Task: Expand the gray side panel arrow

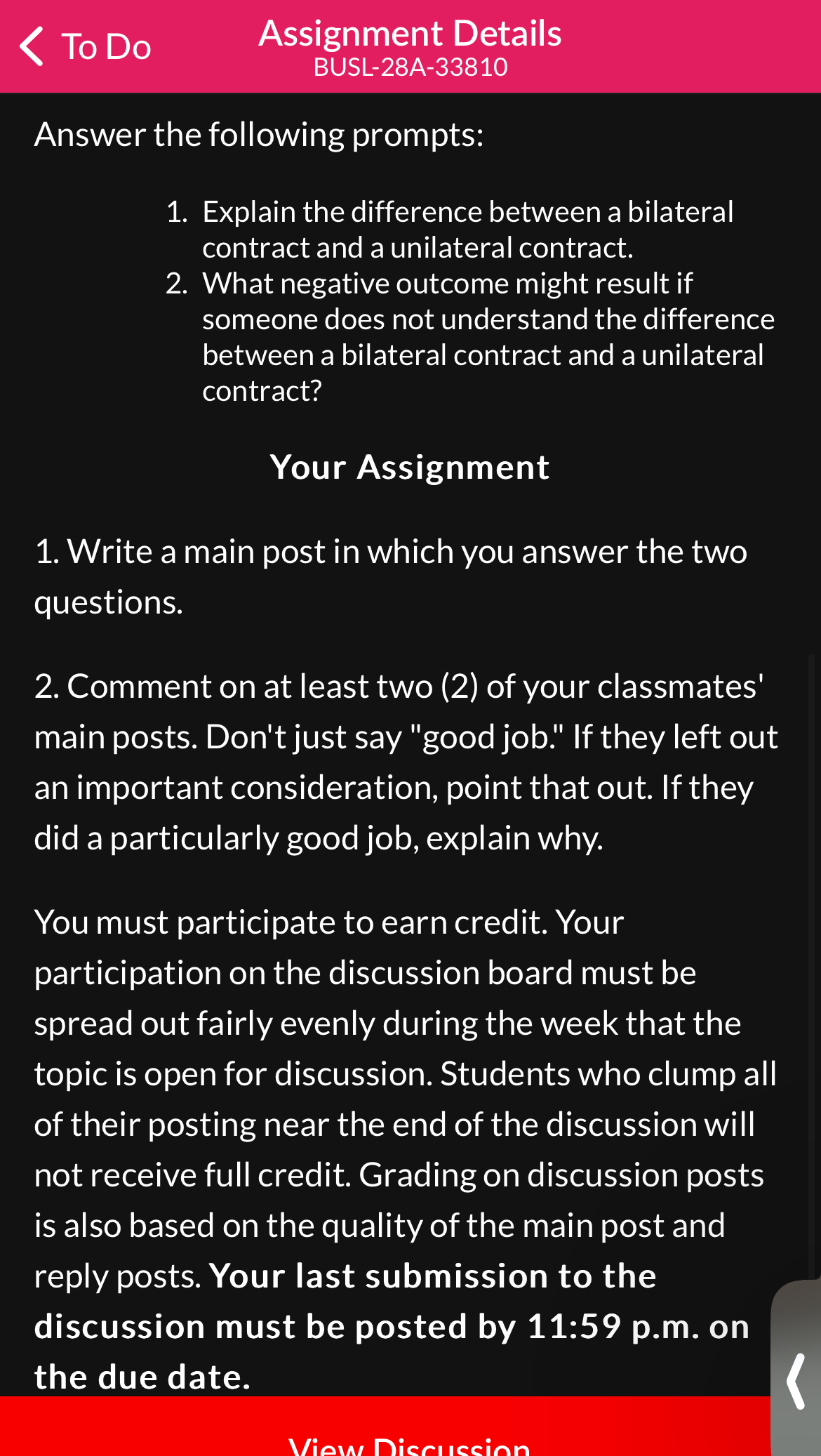Action: (797, 1381)
